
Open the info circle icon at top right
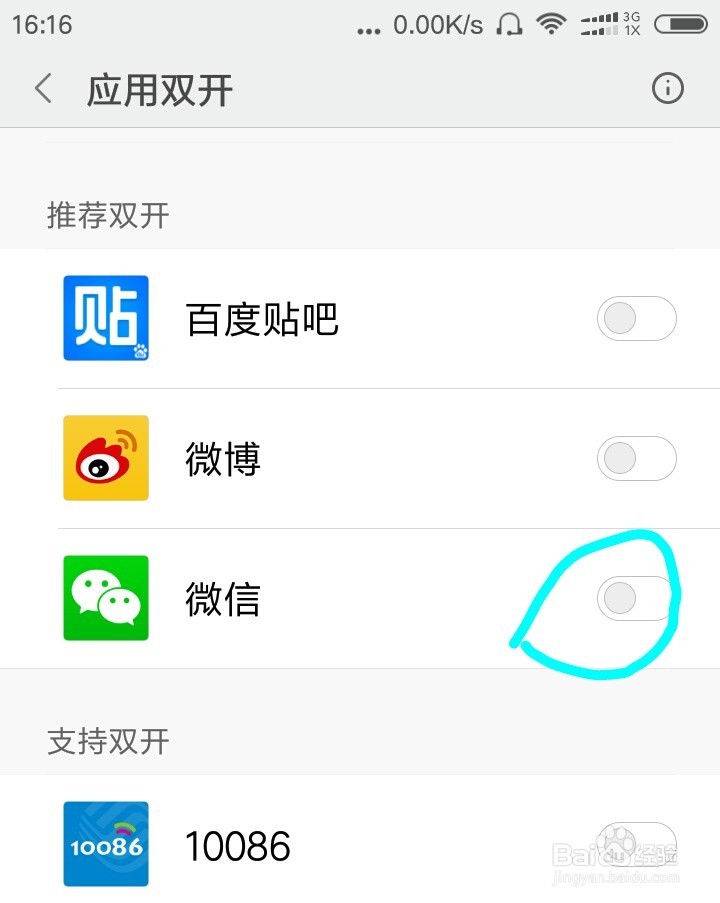[667, 88]
